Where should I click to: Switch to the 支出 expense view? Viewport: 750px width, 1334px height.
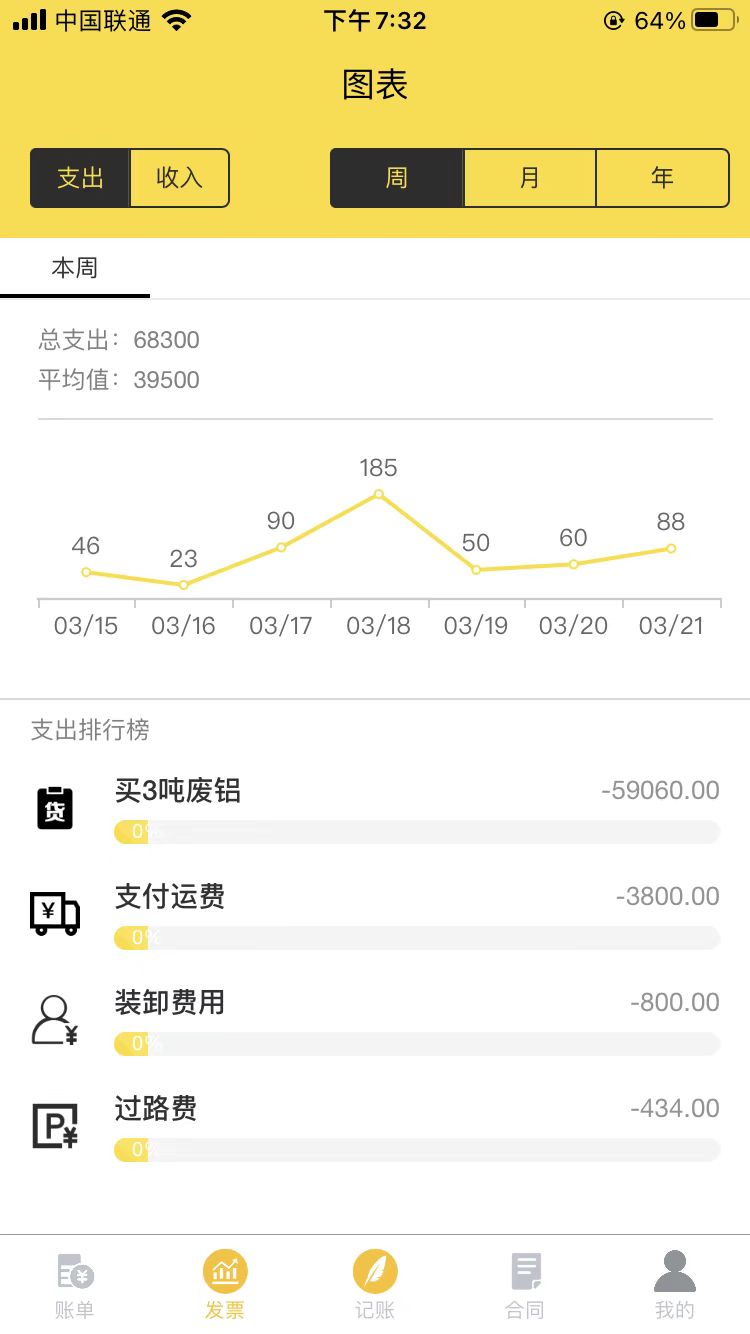80,178
